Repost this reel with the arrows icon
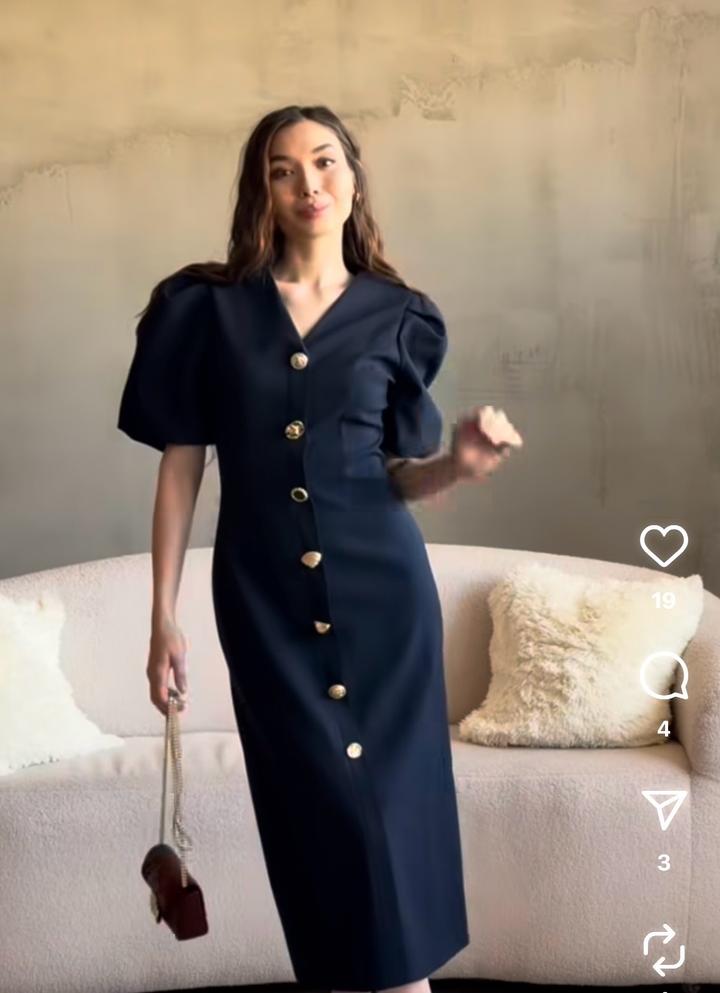The width and height of the screenshot is (720, 993). pos(664,949)
